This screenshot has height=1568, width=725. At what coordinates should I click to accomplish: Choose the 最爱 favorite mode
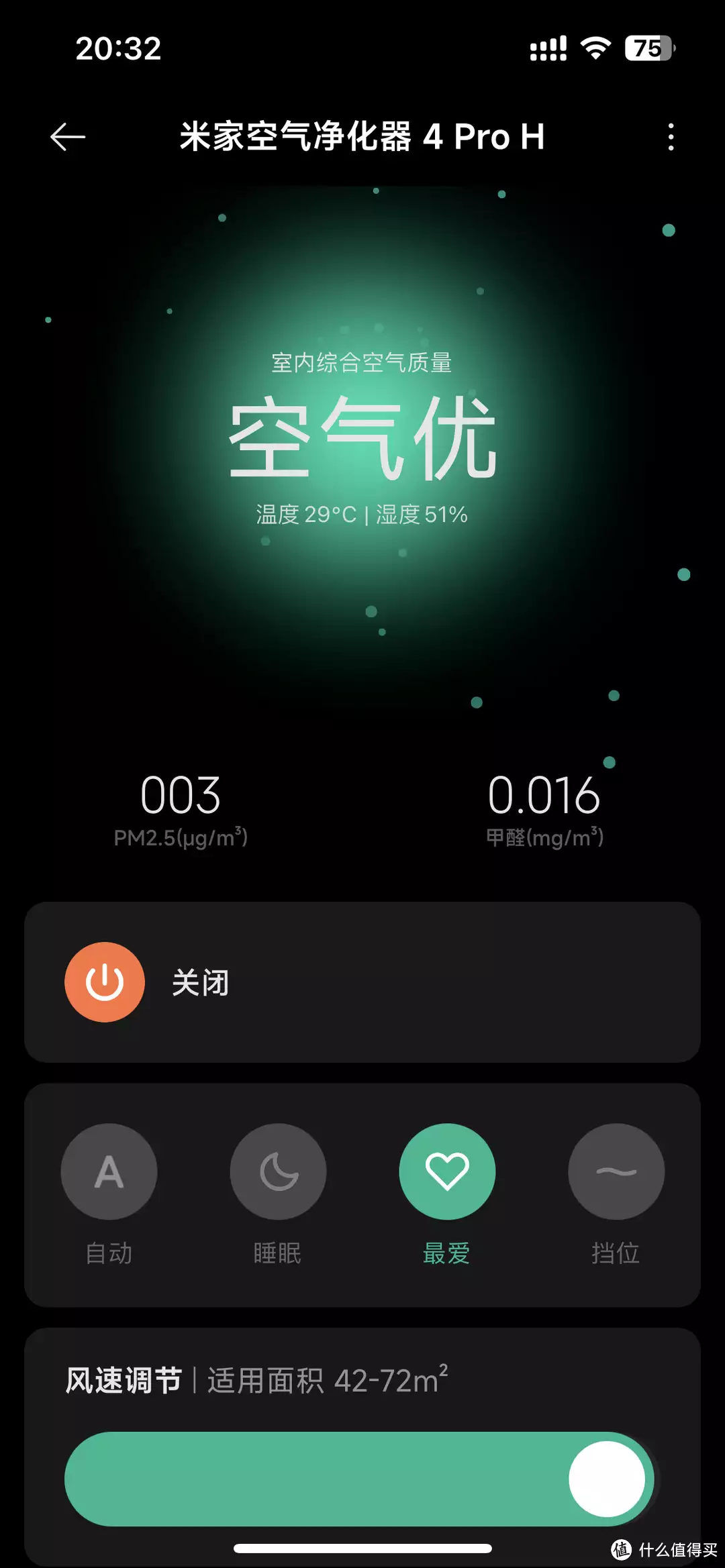coord(447,1172)
